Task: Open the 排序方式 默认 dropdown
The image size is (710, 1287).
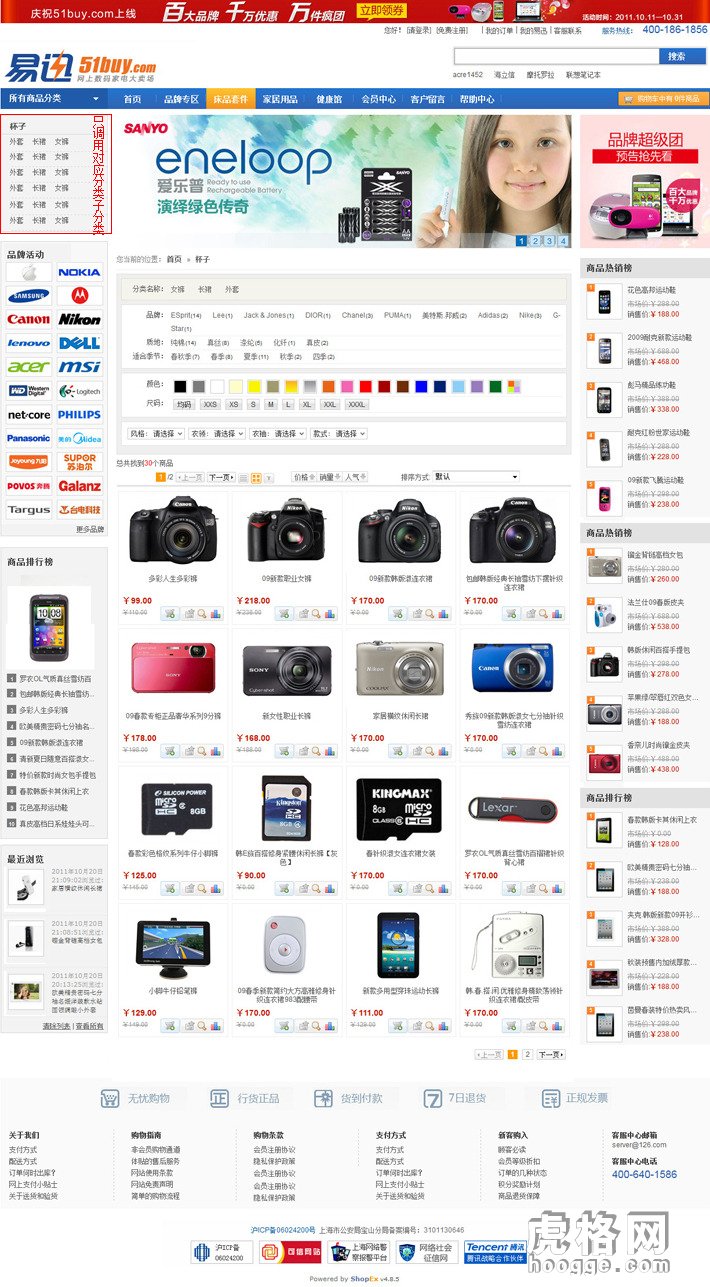Action: pos(476,477)
